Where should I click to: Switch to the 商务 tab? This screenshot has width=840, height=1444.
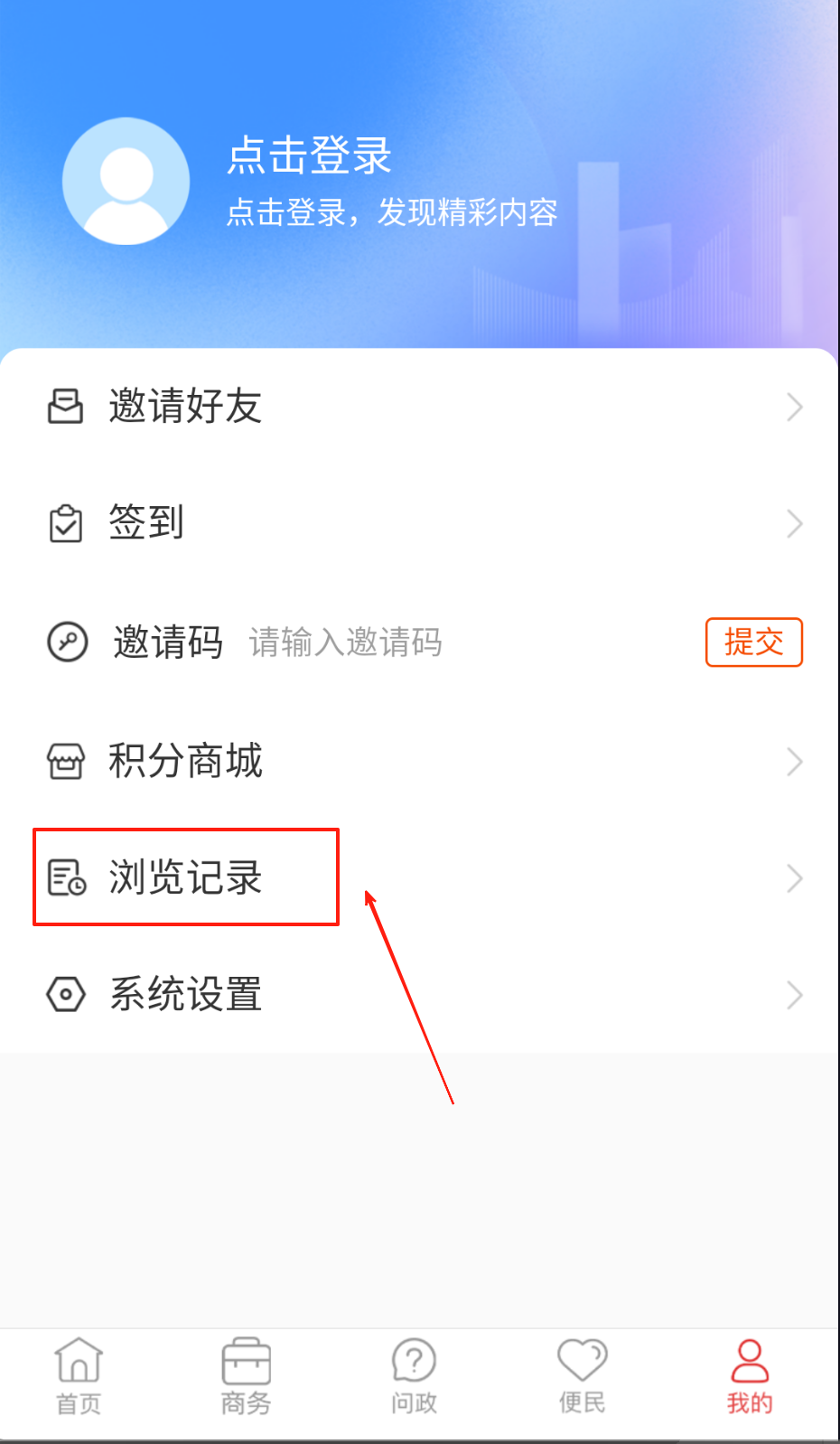click(x=246, y=1377)
